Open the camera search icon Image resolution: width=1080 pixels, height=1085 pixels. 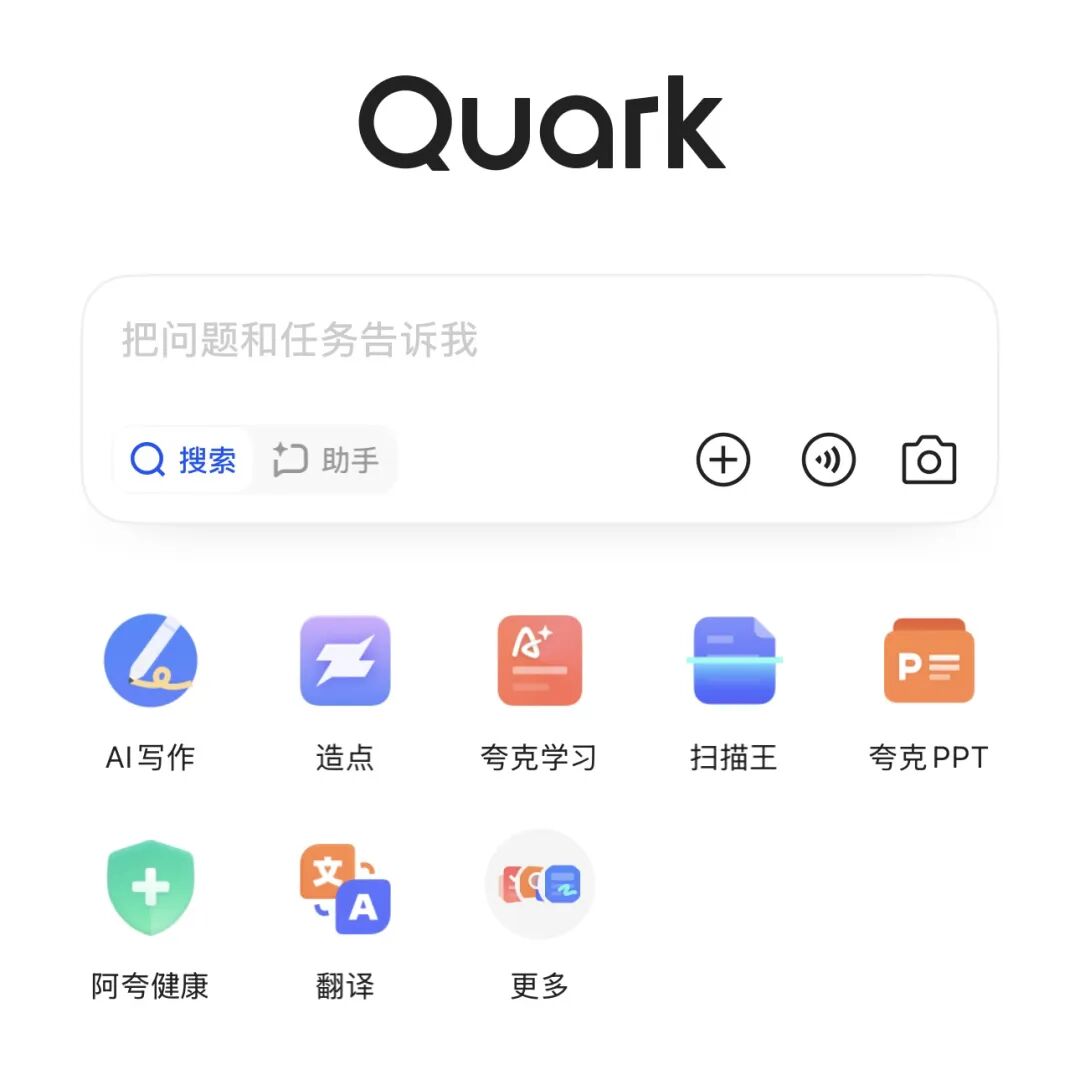pos(930,460)
